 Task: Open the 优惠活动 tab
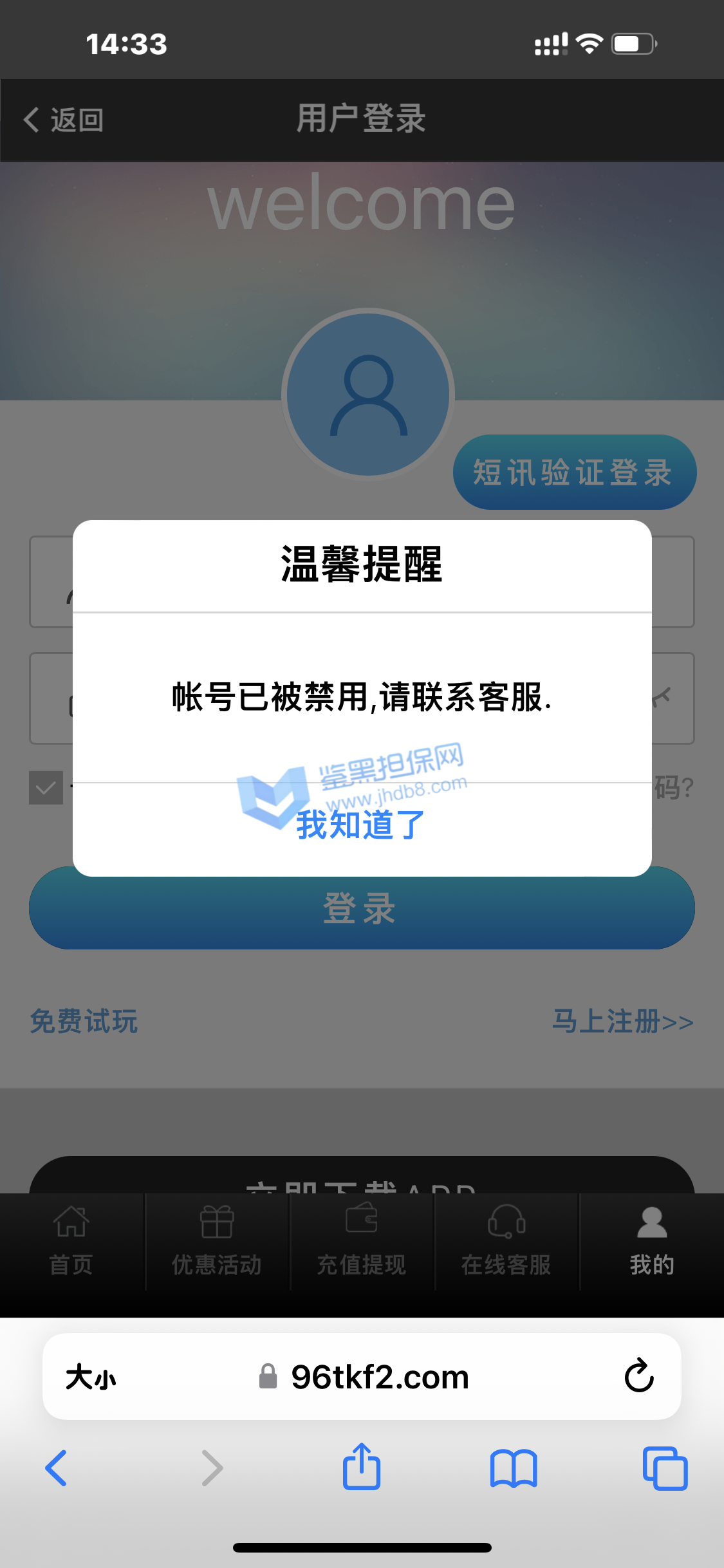point(217,1242)
